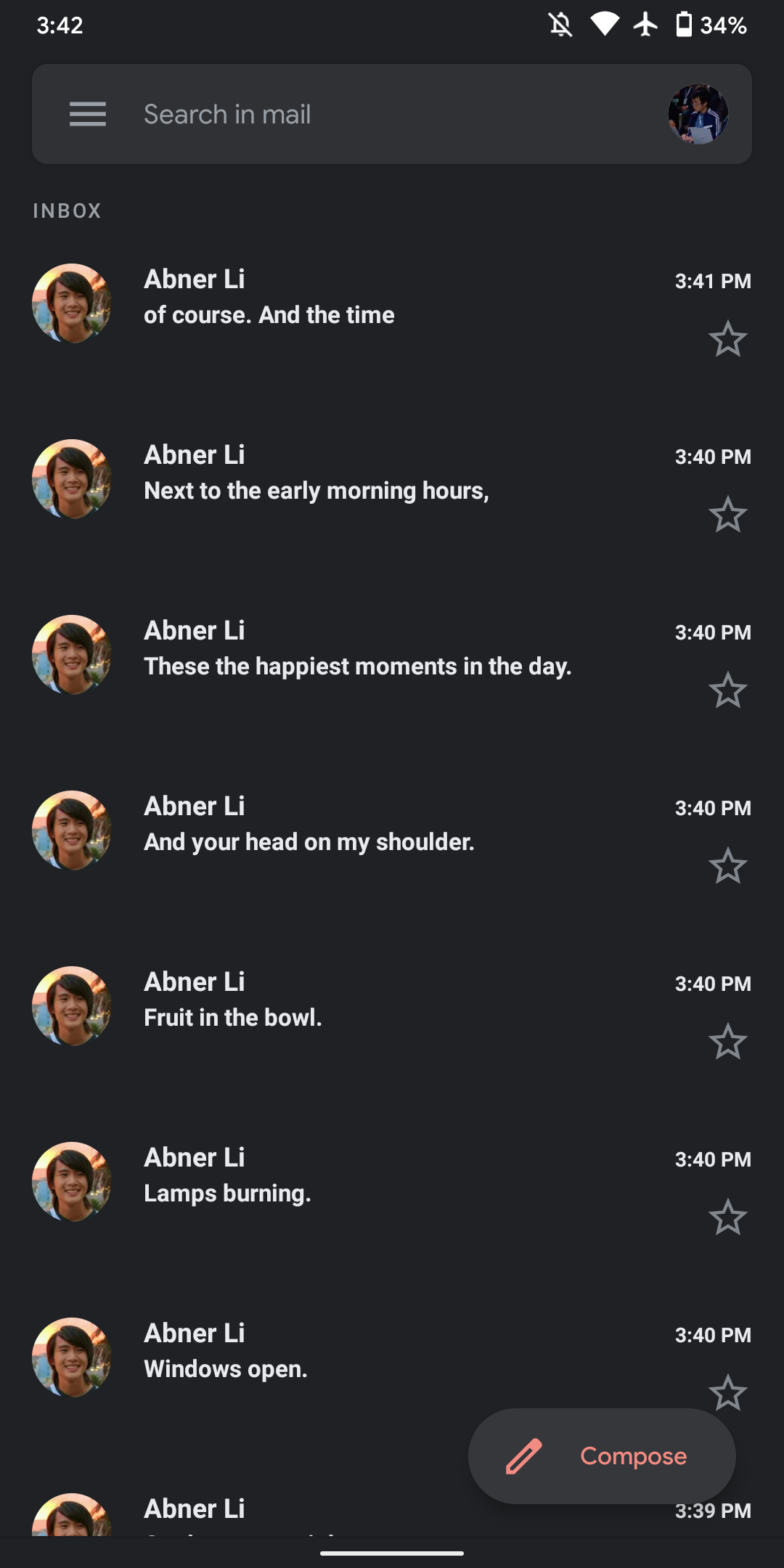The width and height of the screenshot is (784, 1568).
Task: Star the 'These the happiest moments' email
Action: point(727,690)
